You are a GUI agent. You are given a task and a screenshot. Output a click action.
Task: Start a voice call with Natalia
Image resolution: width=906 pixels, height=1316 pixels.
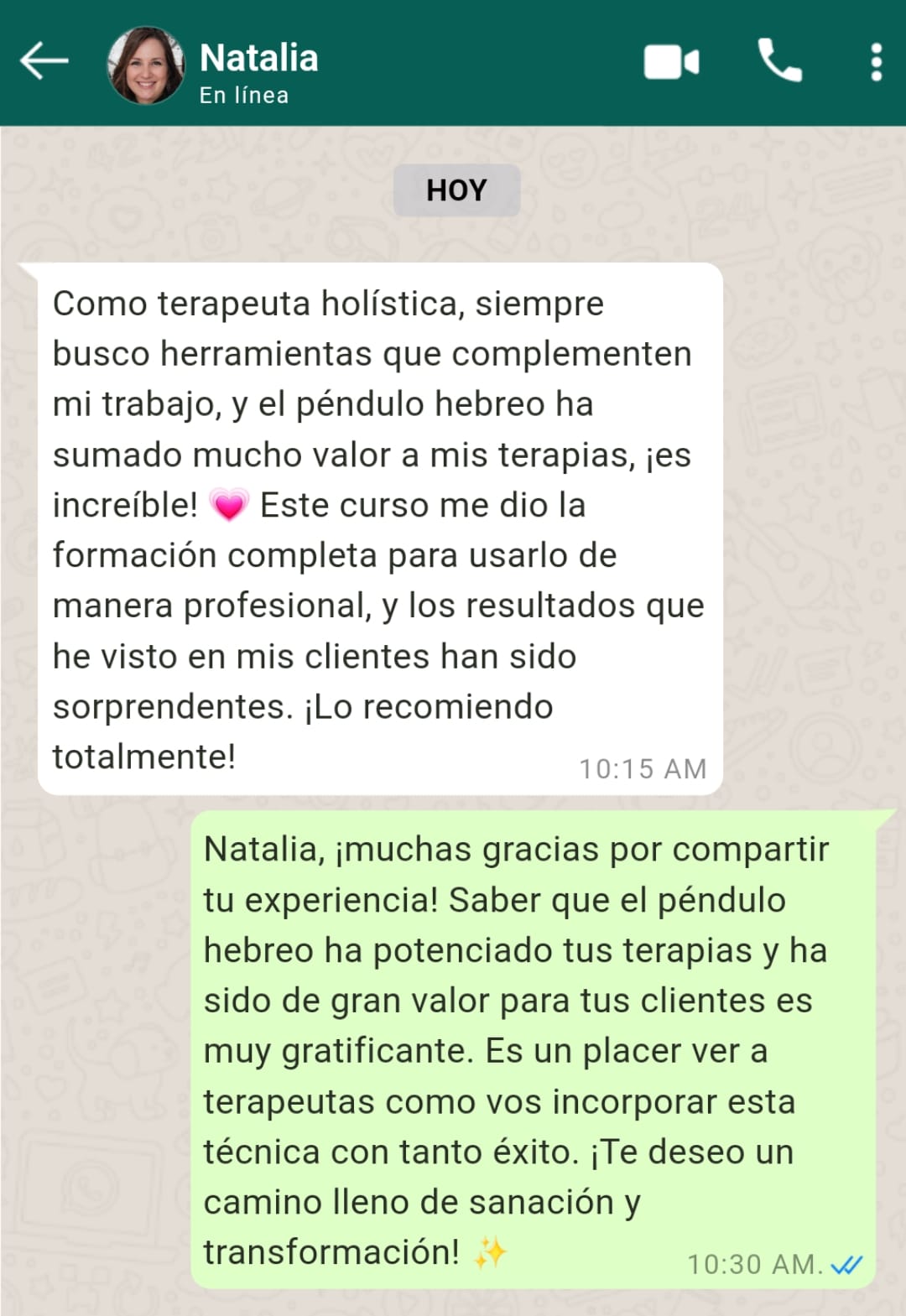779,60
